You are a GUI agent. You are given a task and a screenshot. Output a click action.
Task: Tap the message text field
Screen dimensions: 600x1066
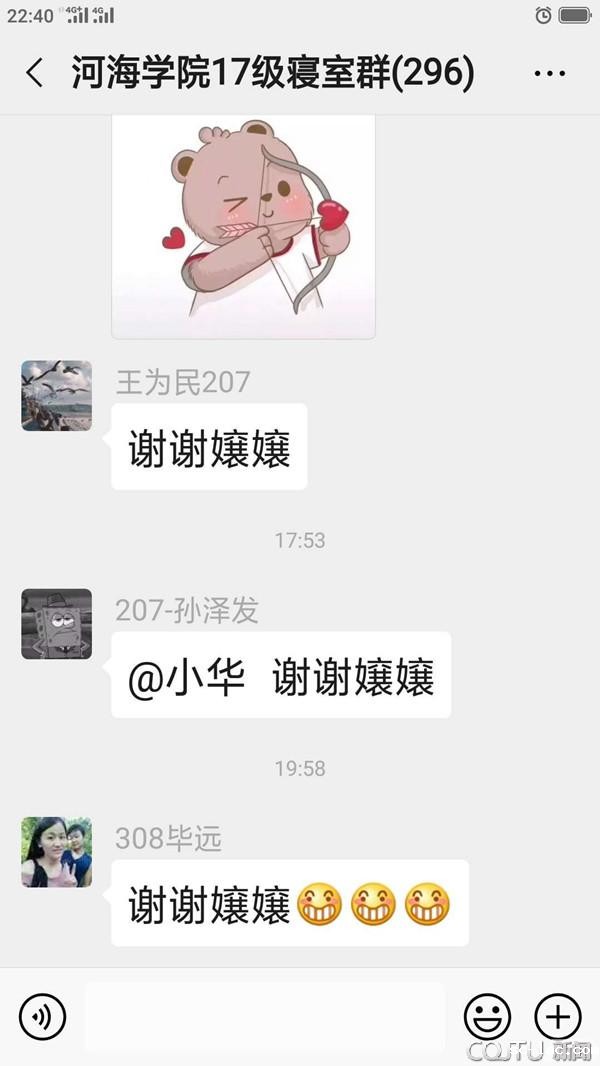point(265,1017)
